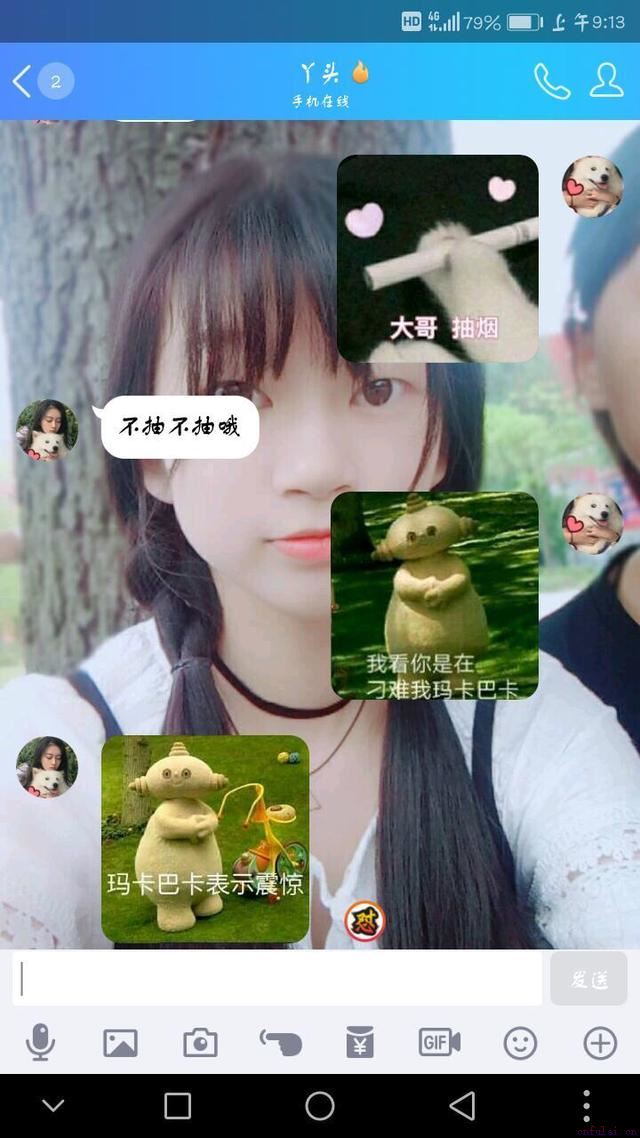This screenshot has height=1138, width=640.
Task: Open the red packet option
Action: tap(360, 1043)
